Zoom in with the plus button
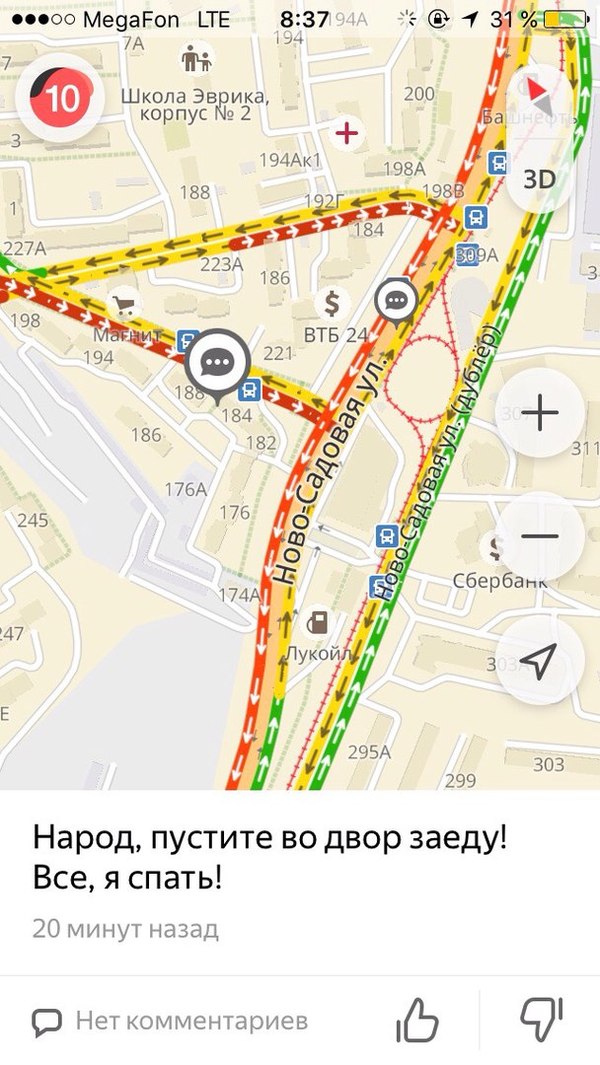This screenshot has height=1065, width=600. 540,413
